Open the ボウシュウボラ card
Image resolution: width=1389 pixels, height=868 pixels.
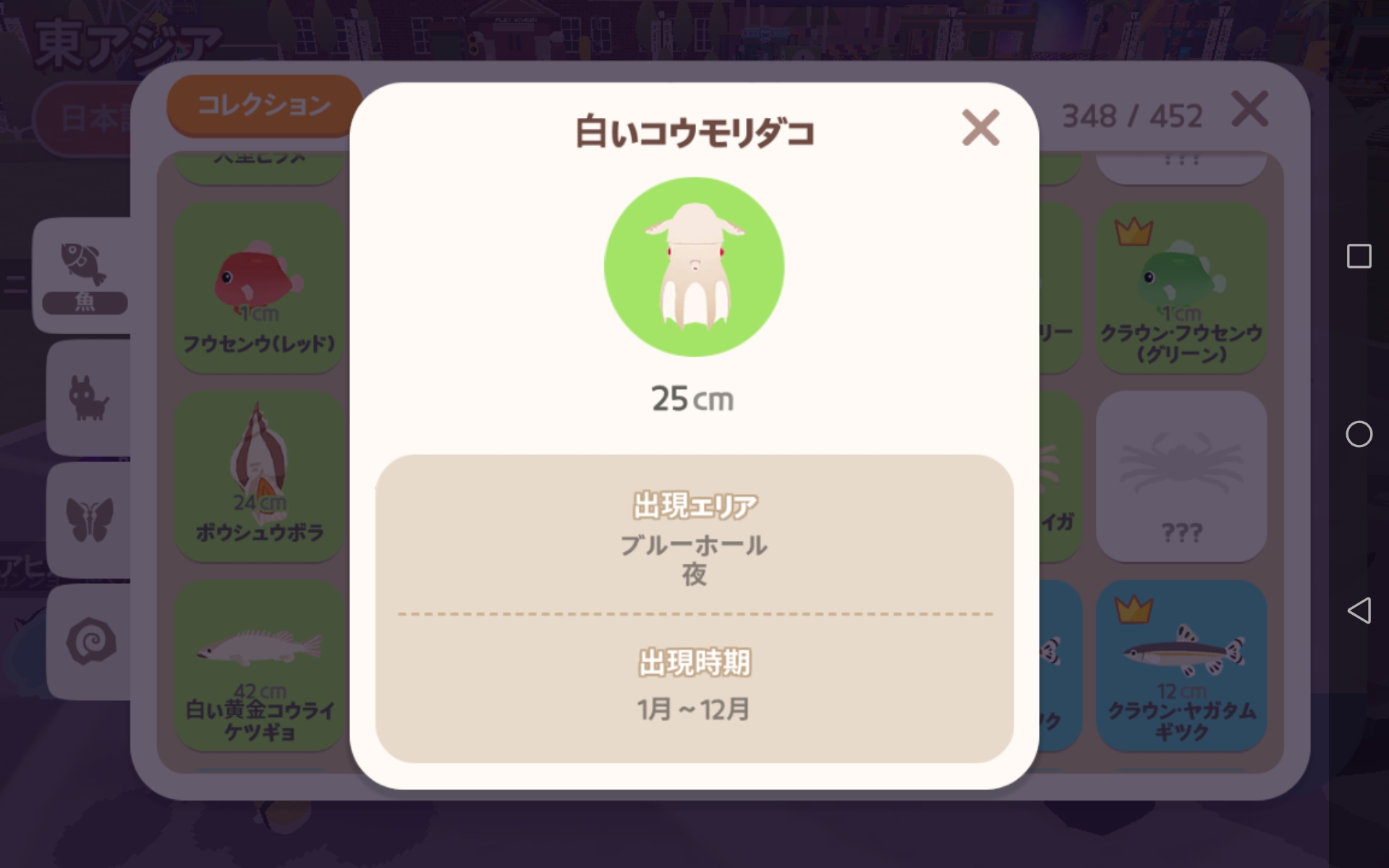pyautogui.click(x=259, y=476)
